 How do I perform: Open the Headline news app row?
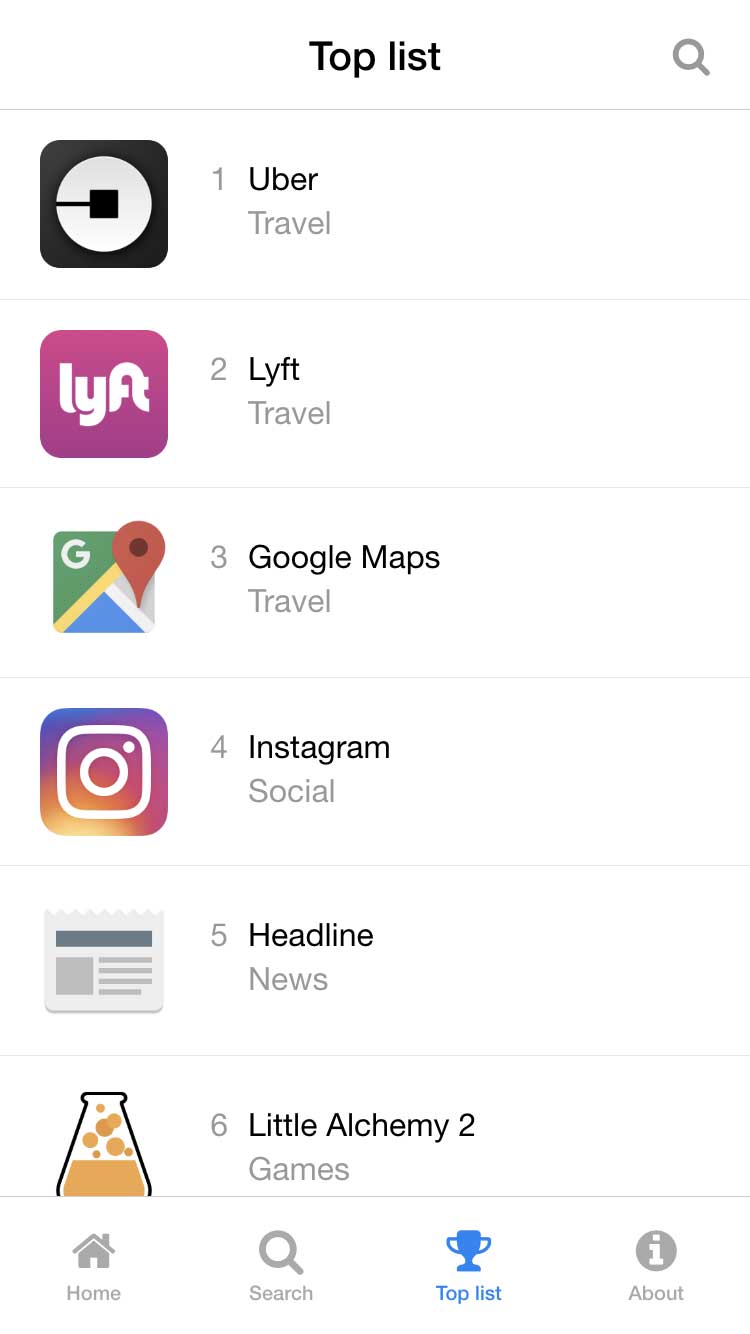point(375,960)
